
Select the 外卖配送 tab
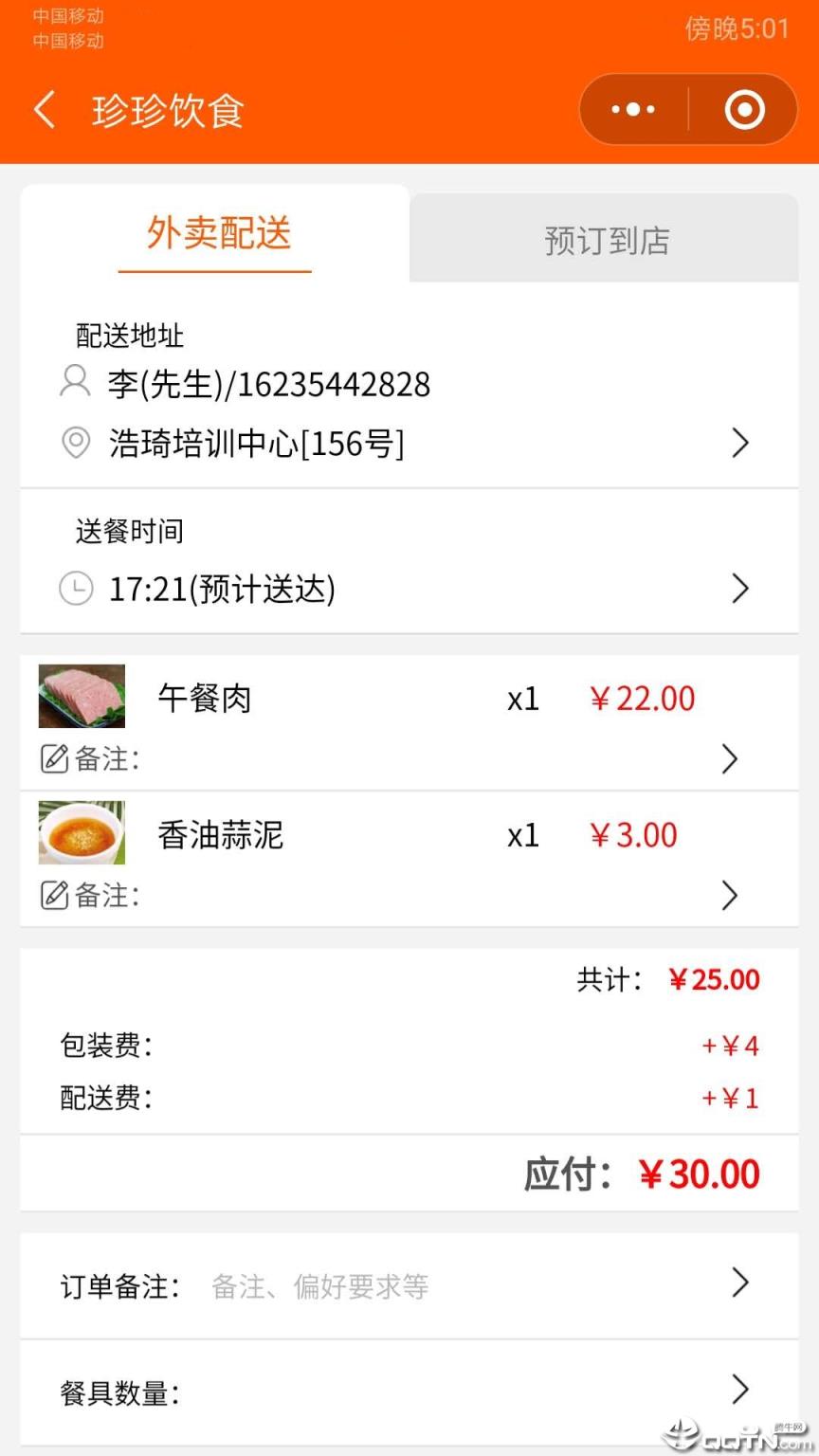click(x=214, y=234)
